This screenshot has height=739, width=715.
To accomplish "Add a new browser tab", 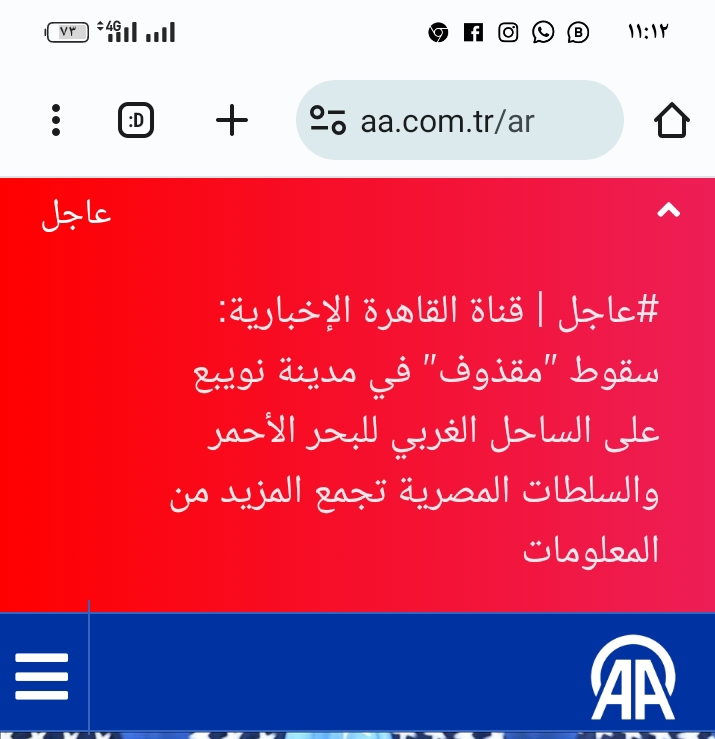I will click(232, 121).
